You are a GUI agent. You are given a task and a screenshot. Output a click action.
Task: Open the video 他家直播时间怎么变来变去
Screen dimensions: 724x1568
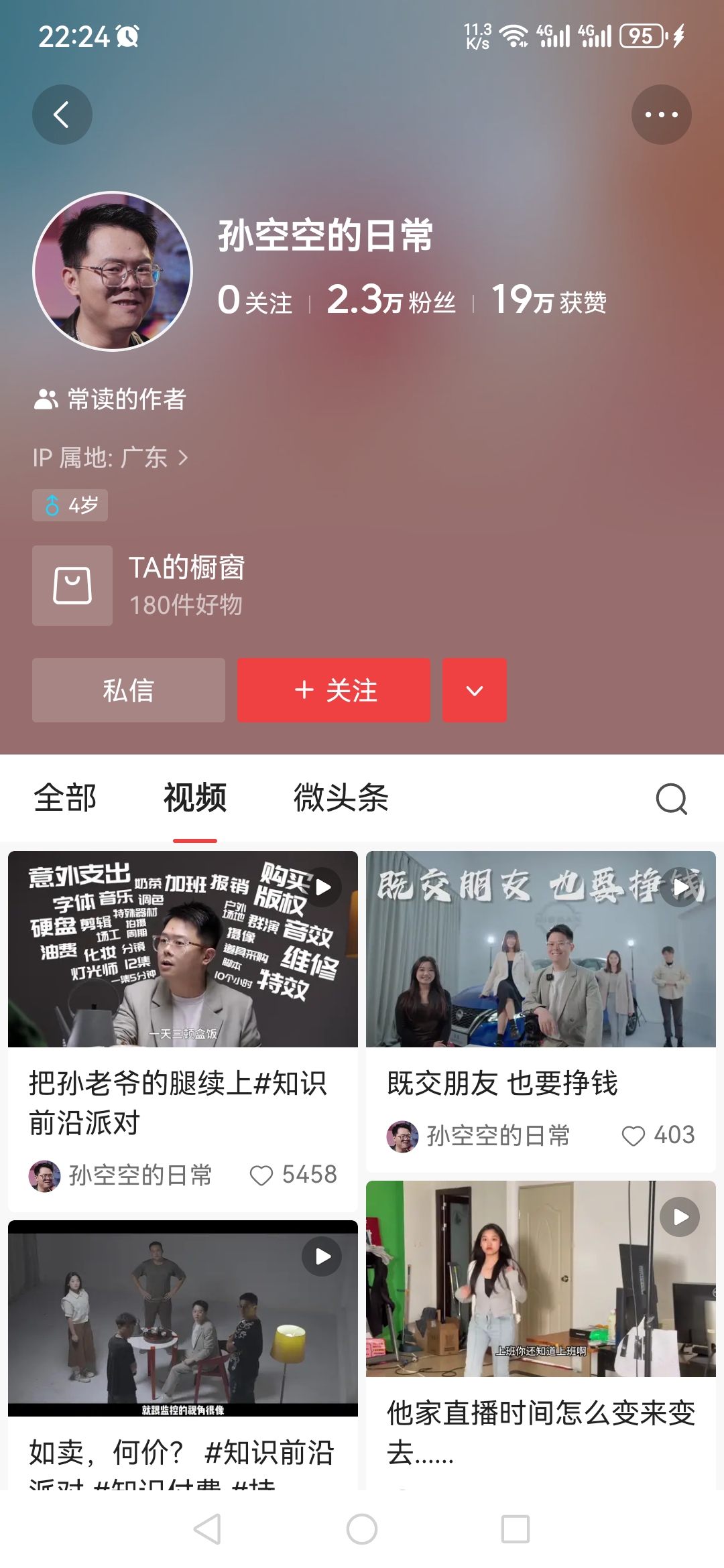pyautogui.click(x=540, y=1279)
